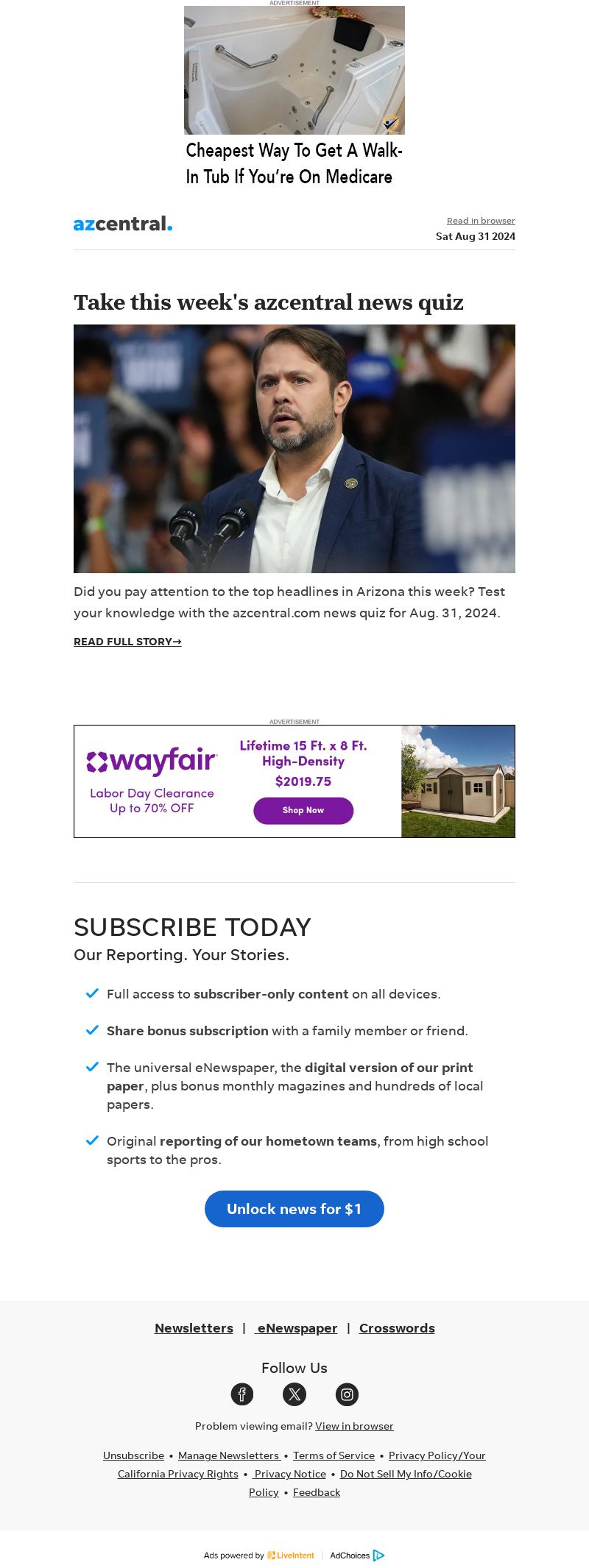The image size is (589, 1568).
Task: Tap View in browser link
Action: [x=354, y=1426]
